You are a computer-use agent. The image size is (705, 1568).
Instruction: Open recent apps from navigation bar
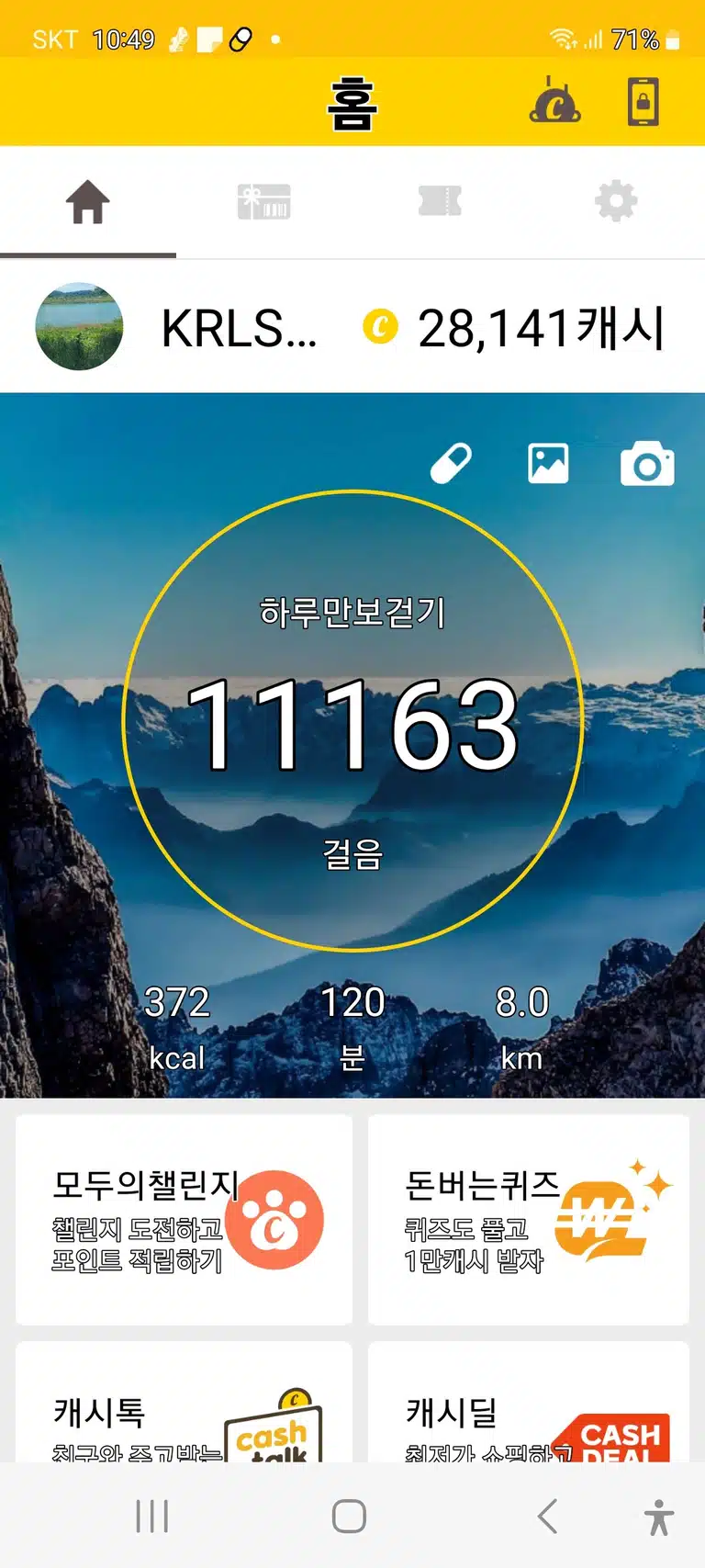152,1516
